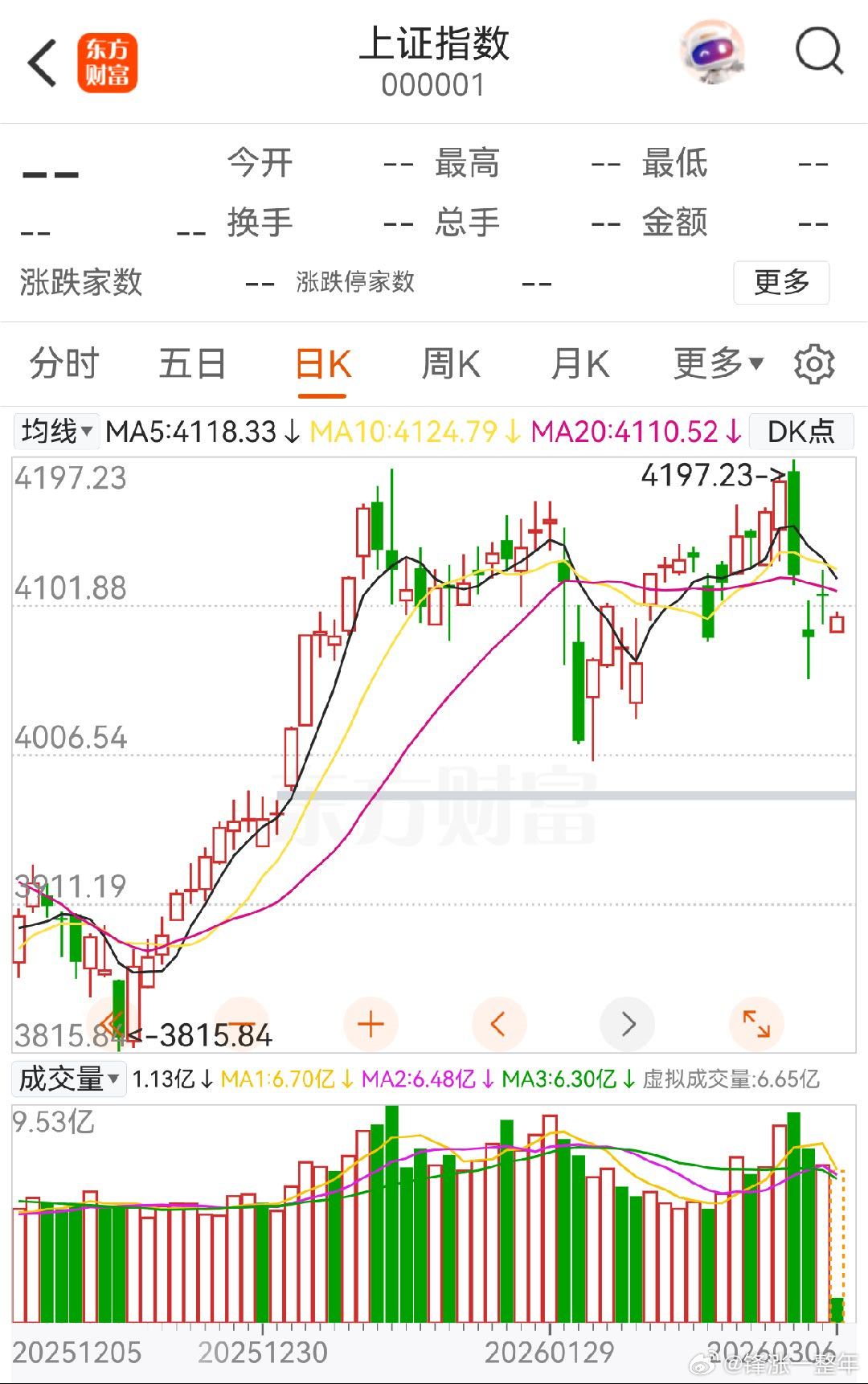Open 更多 stock details panel
Image resolution: width=868 pixels, height=1384 pixels.
pos(781,283)
